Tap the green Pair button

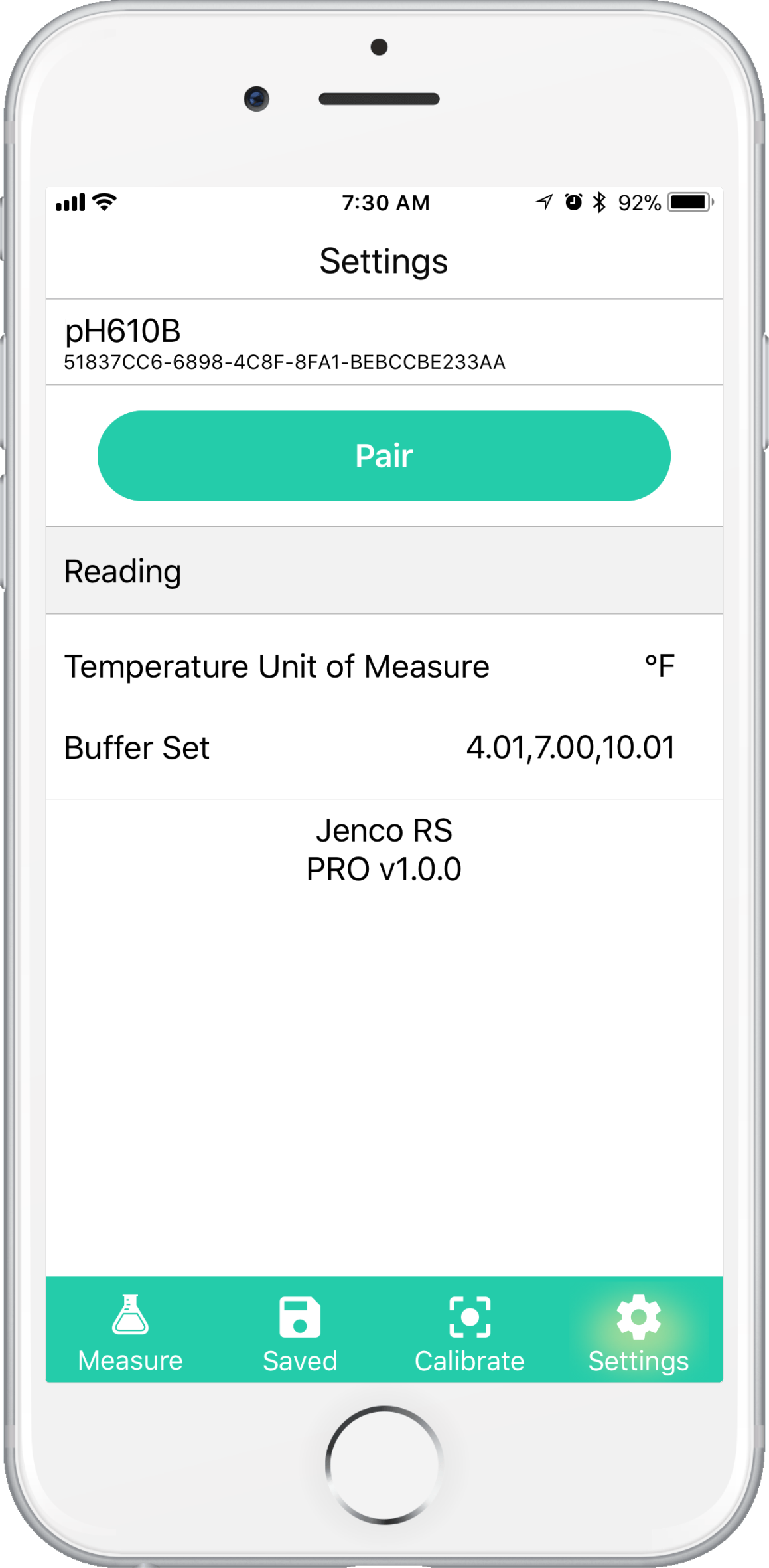click(384, 455)
